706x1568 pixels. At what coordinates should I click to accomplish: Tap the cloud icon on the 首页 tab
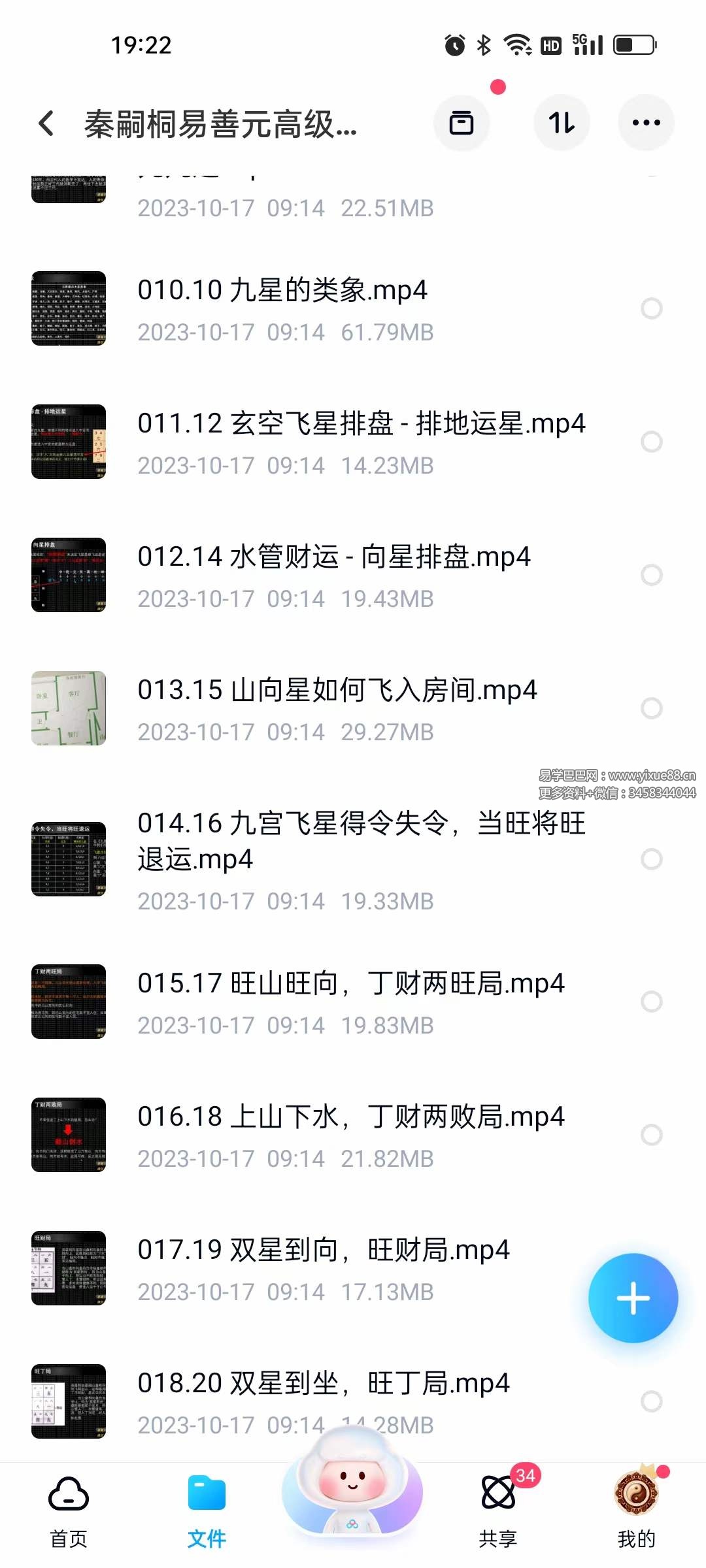(68, 1493)
